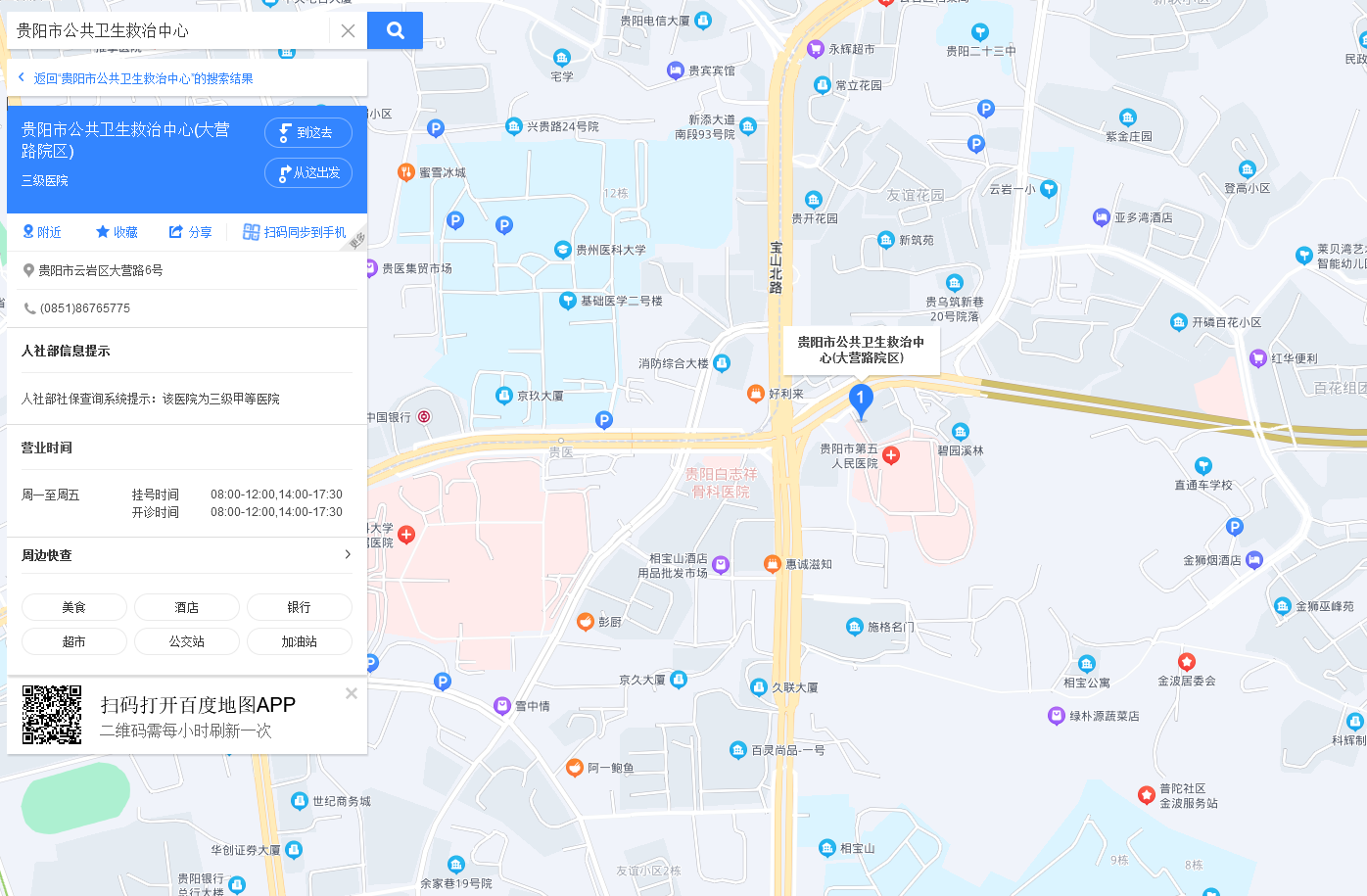The width and height of the screenshot is (1367, 896).
Task: Select the 超市 nearby chip
Action: [x=74, y=641]
